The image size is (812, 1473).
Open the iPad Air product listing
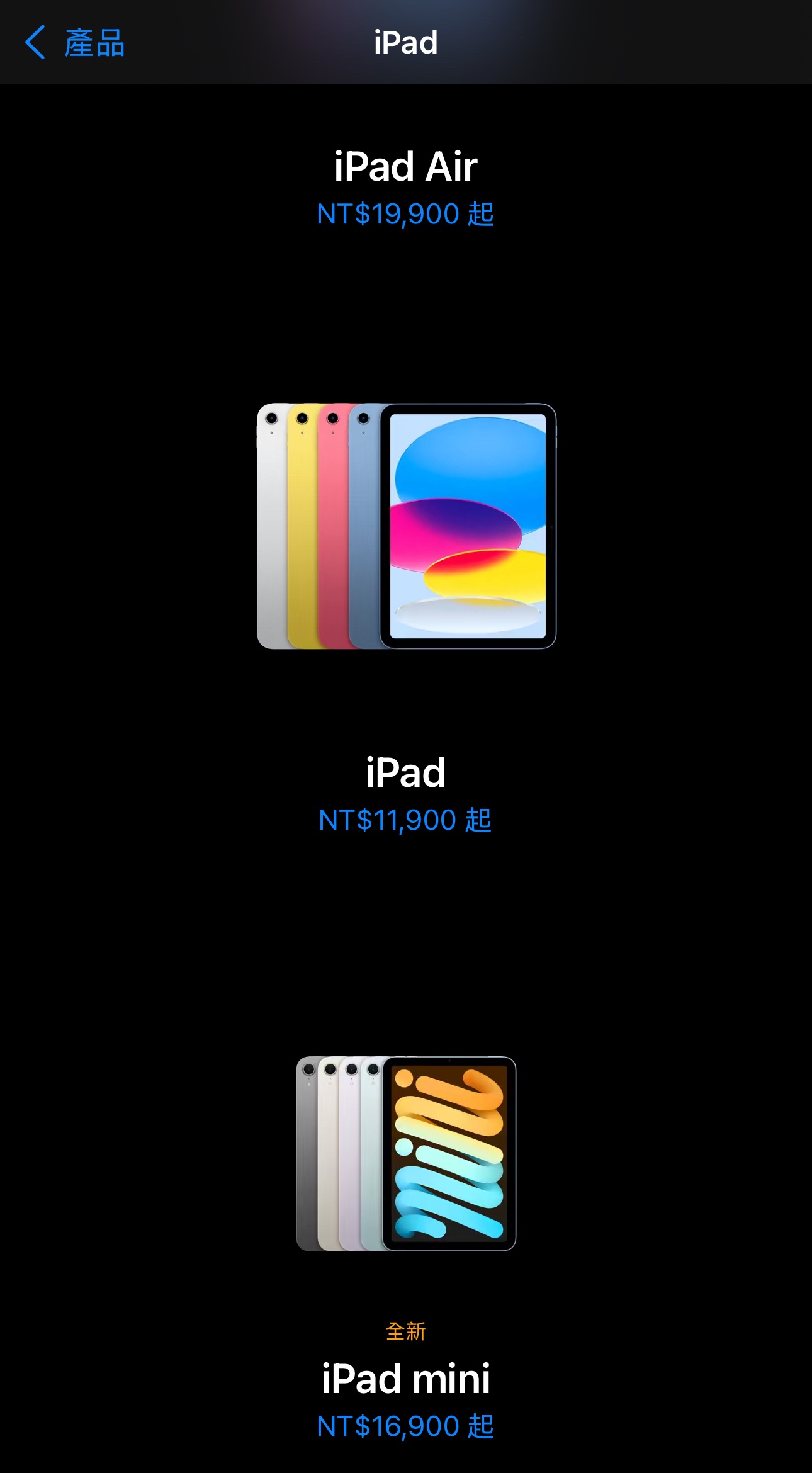(405, 167)
